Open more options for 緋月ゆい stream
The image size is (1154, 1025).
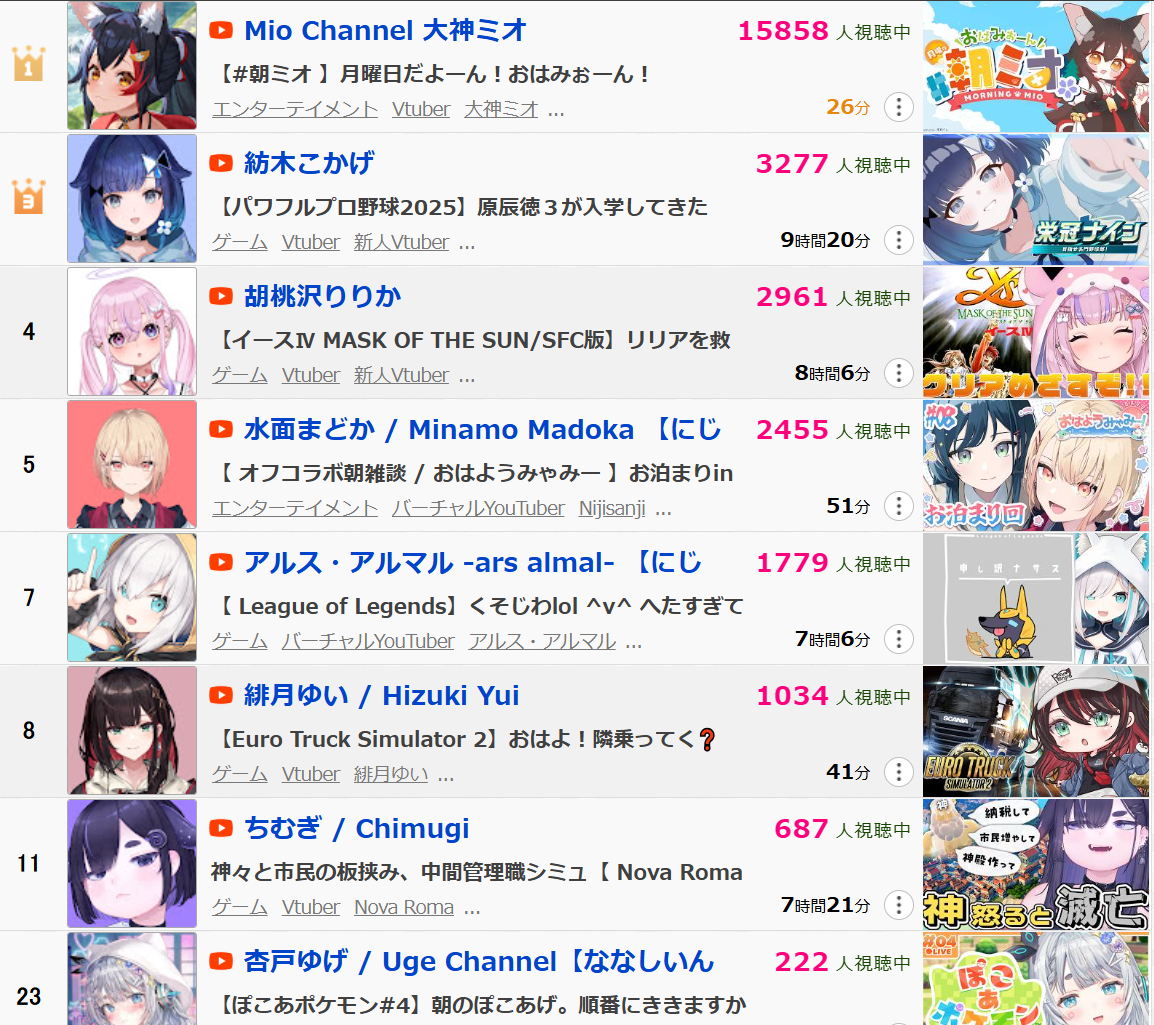tap(898, 772)
